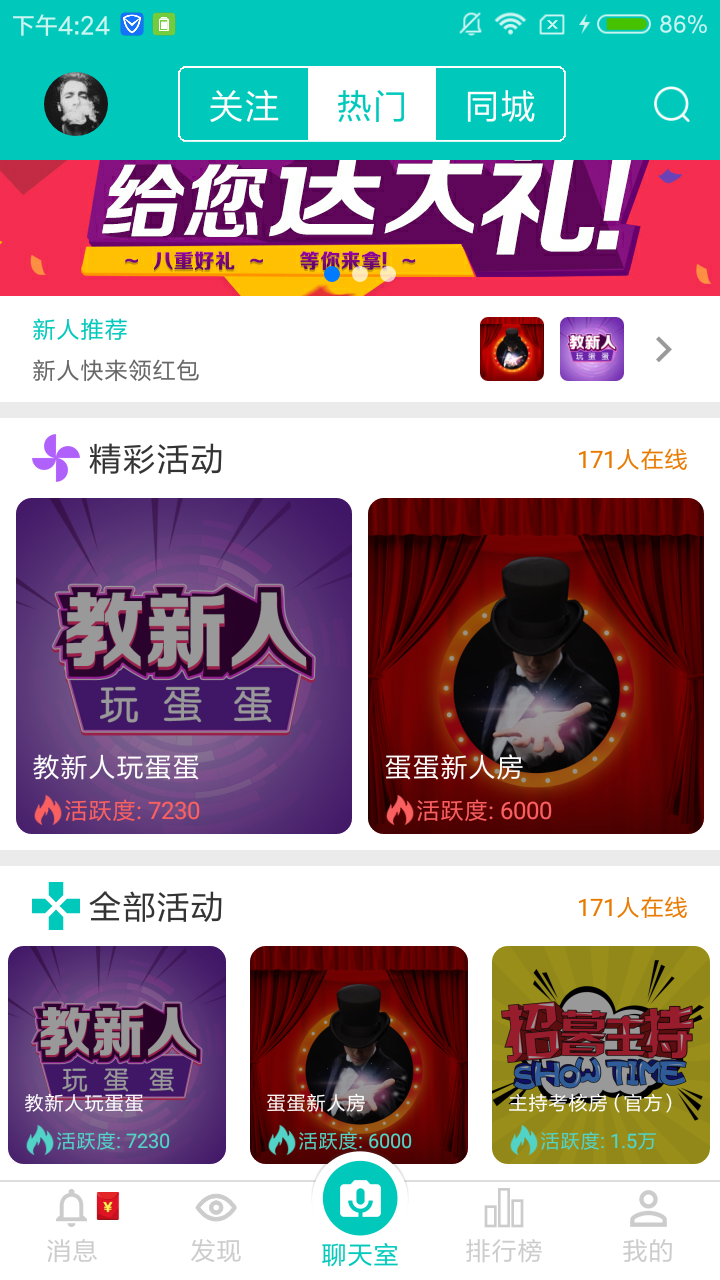Click the purple pinwheel icon beside 精彩活动

56,459
